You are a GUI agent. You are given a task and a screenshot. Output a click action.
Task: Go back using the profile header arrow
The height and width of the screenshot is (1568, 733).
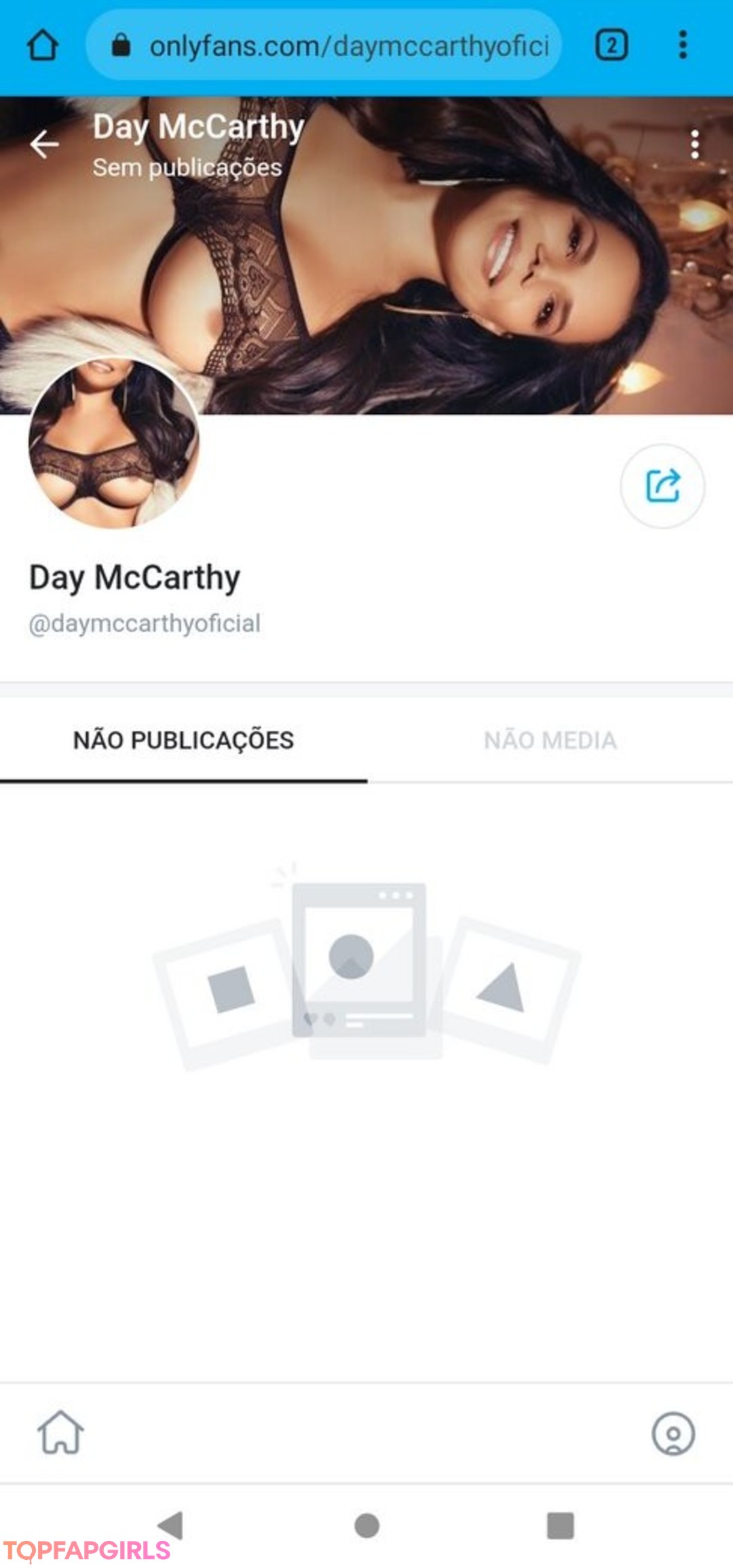coord(45,144)
